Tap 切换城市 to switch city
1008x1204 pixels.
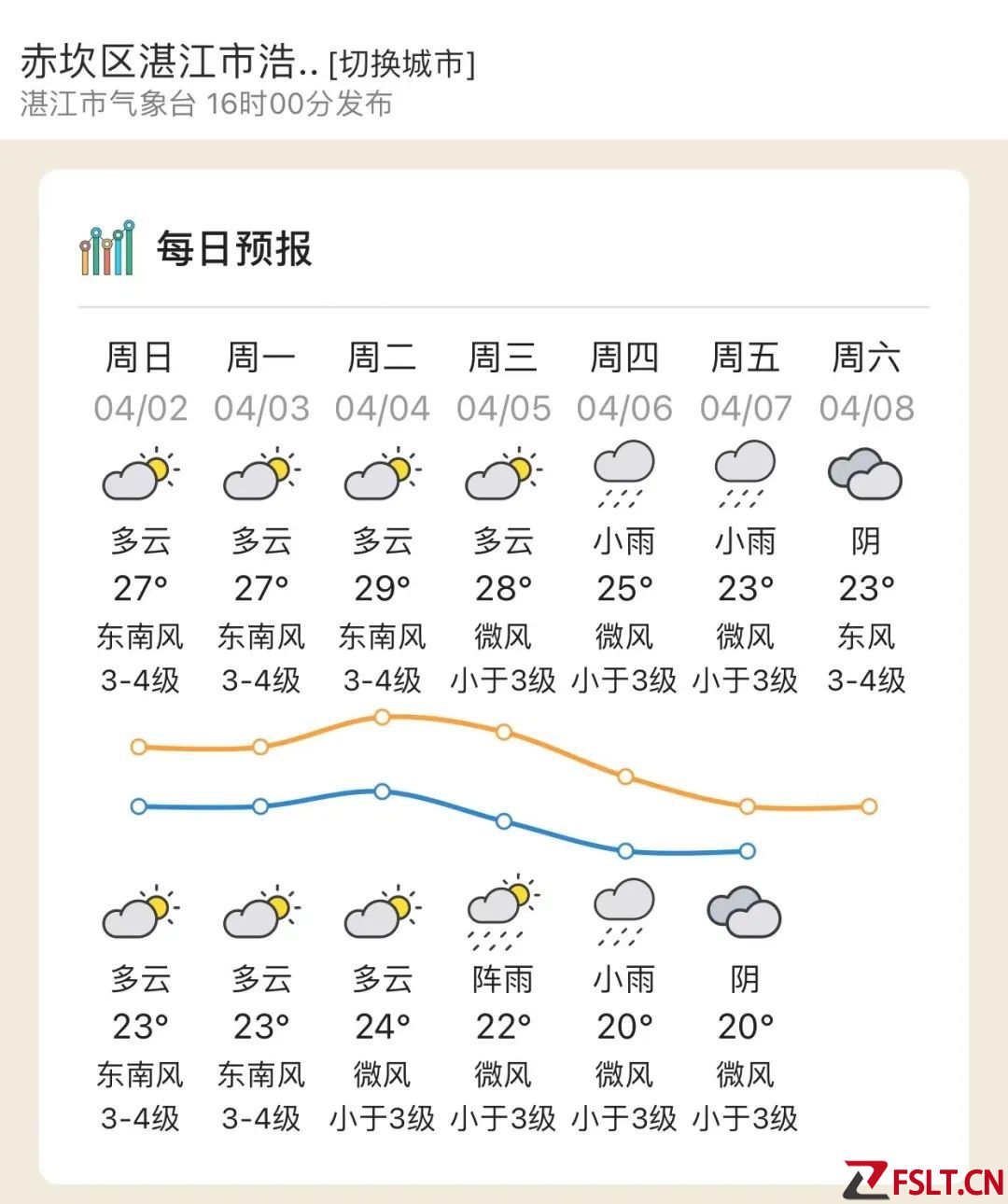pos(402,63)
